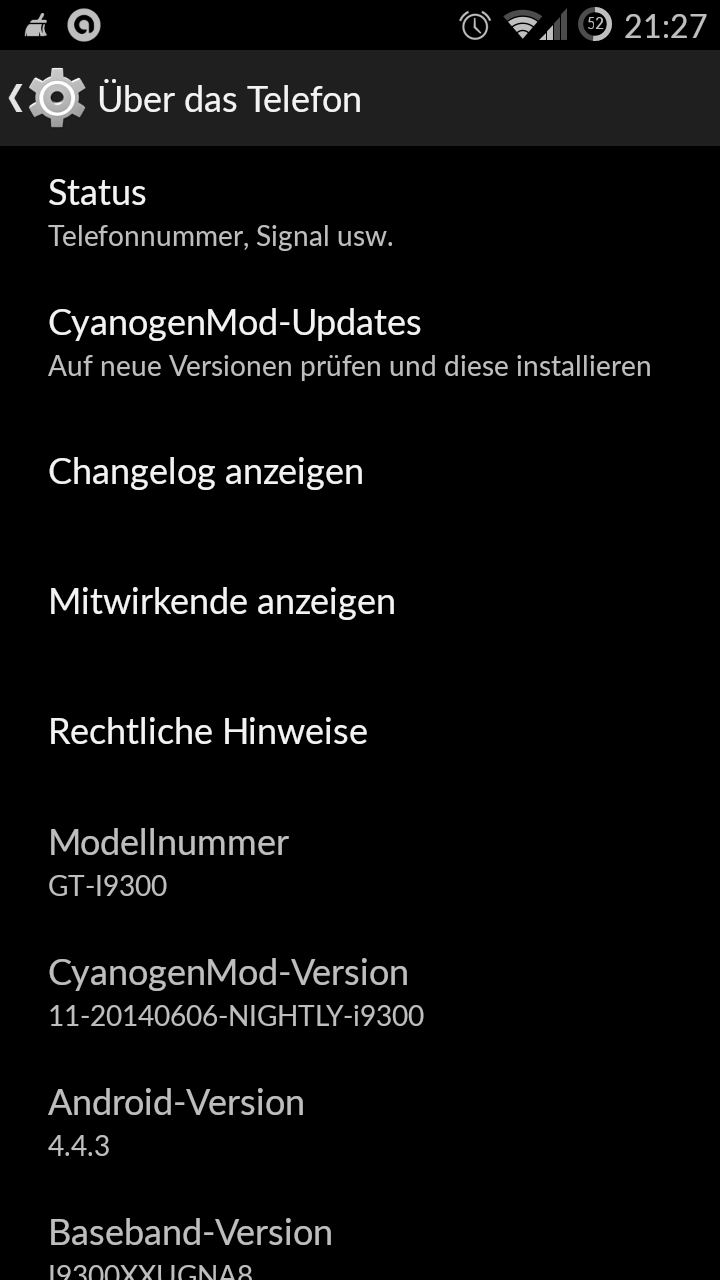Screen dimensions: 720x1280
Task: Tap the CyanogenMod-Version entry
Action: 360,992
